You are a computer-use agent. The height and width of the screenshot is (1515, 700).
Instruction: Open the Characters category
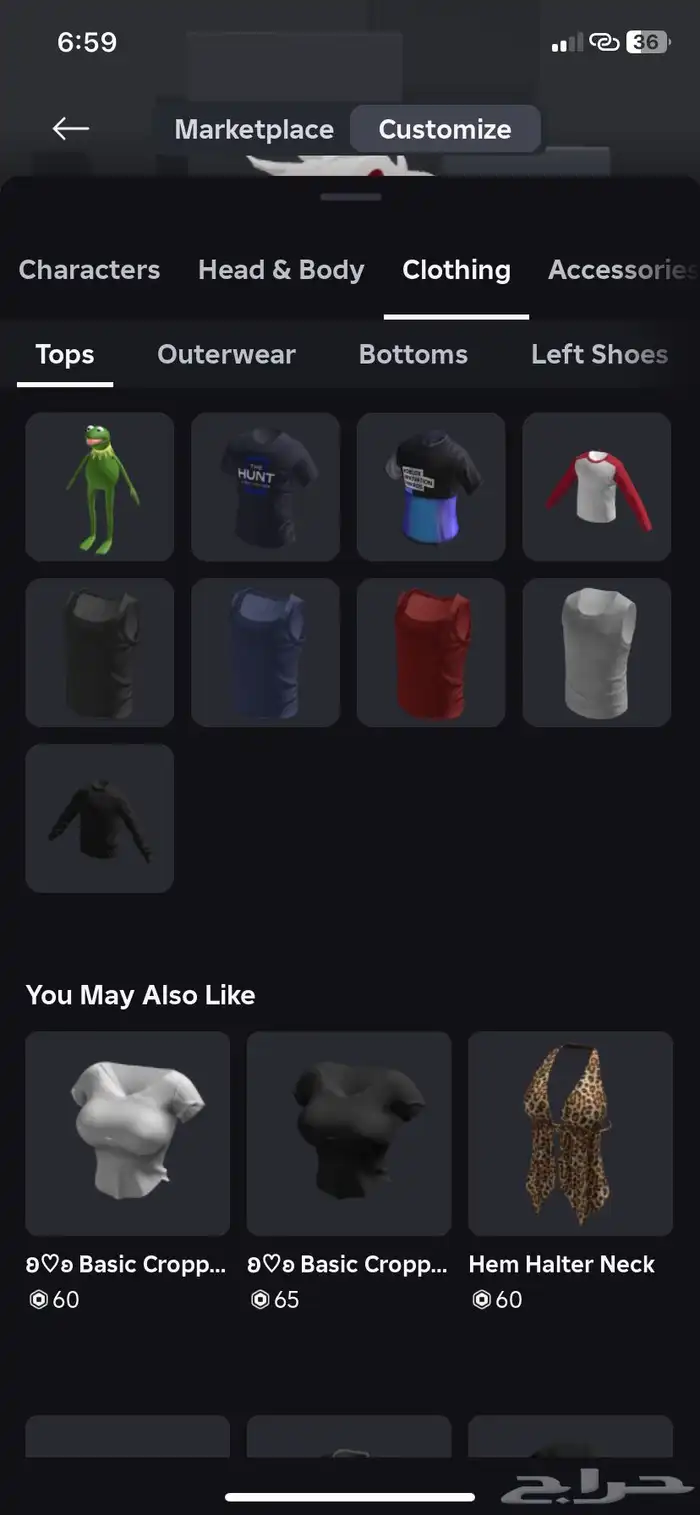[89, 270]
